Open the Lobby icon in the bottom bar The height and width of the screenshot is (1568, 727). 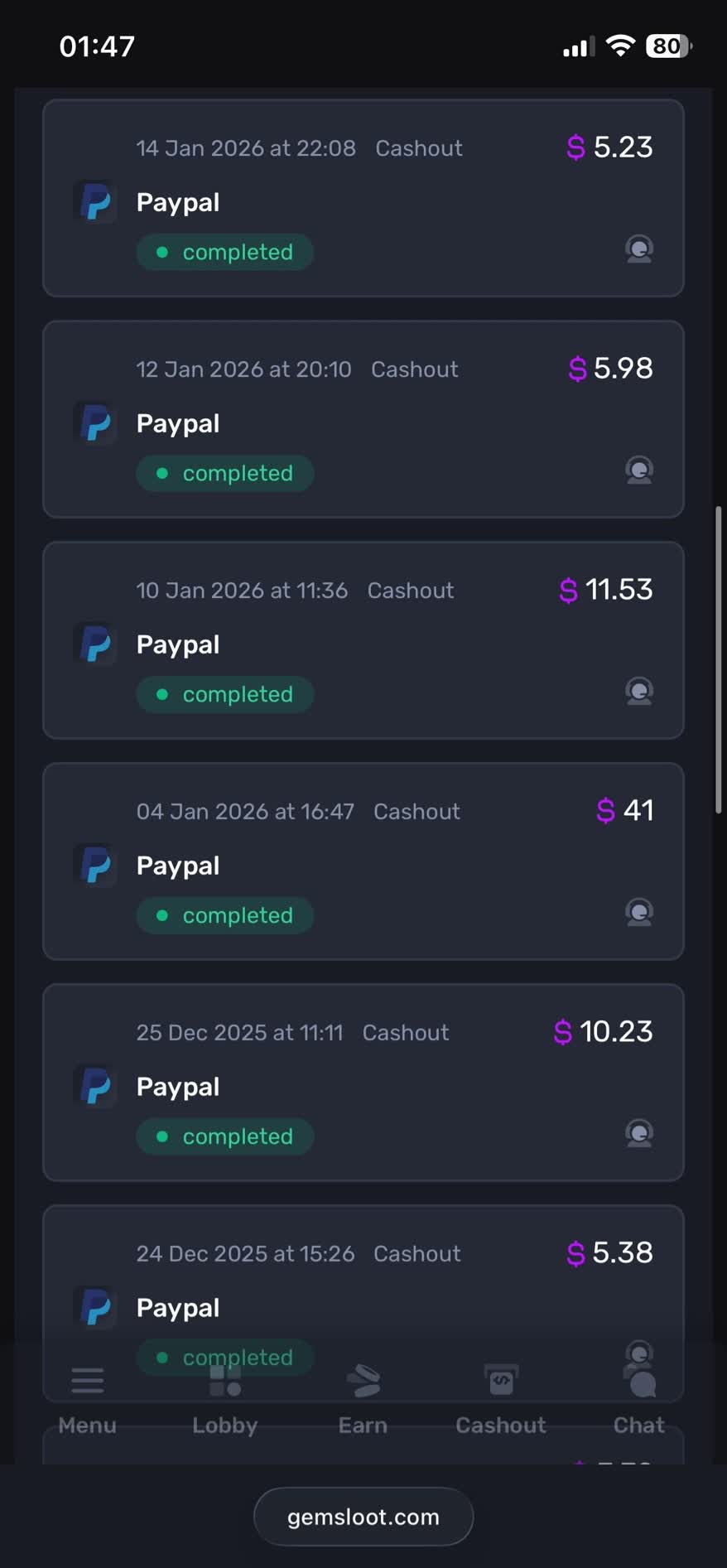pyautogui.click(x=224, y=1379)
